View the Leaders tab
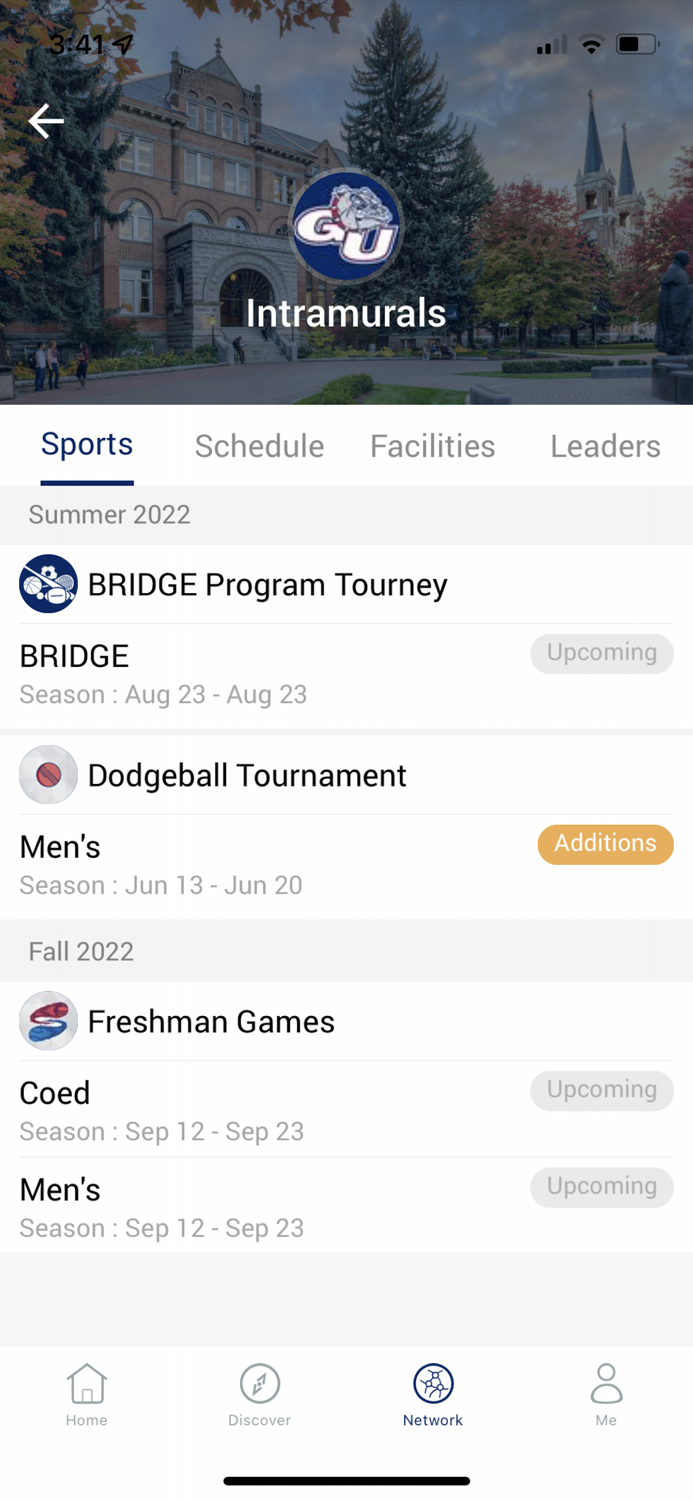This screenshot has width=693, height=1500. pos(605,446)
